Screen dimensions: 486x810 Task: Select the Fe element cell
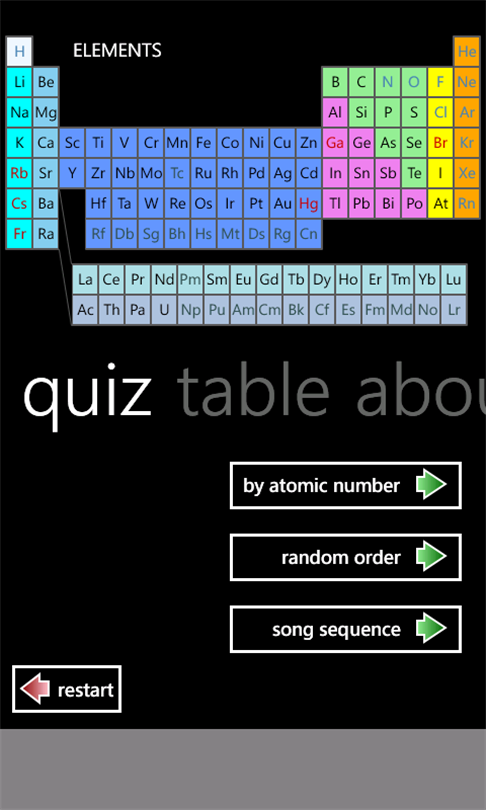pyautogui.click(x=203, y=143)
